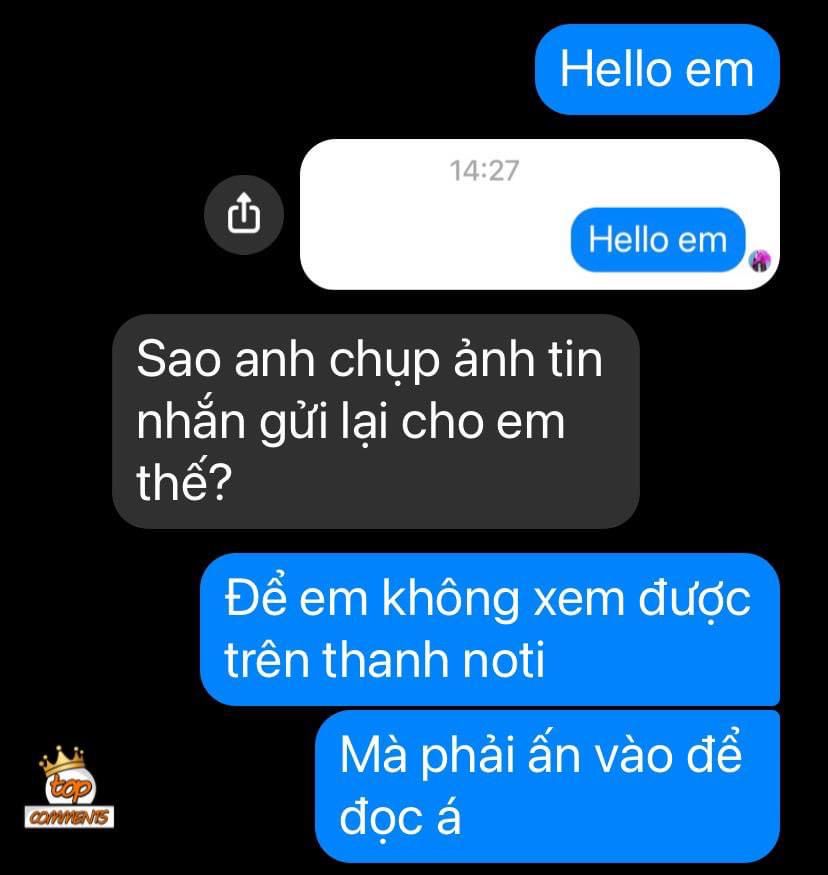
Task: Share the sent screenshot image
Action: coord(244,214)
